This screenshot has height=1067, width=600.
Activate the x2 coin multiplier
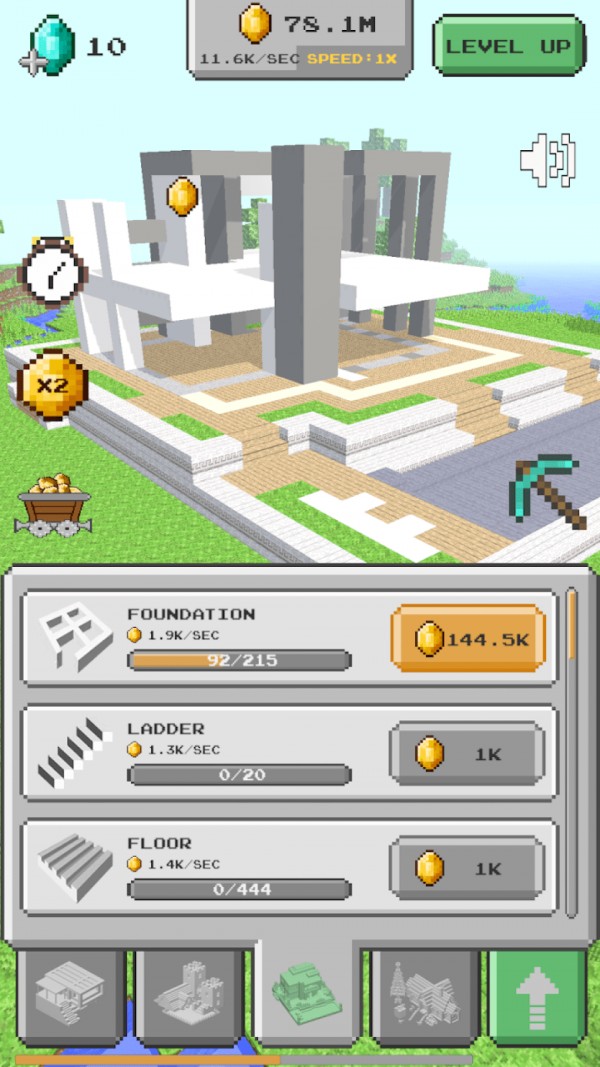(52, 384)
